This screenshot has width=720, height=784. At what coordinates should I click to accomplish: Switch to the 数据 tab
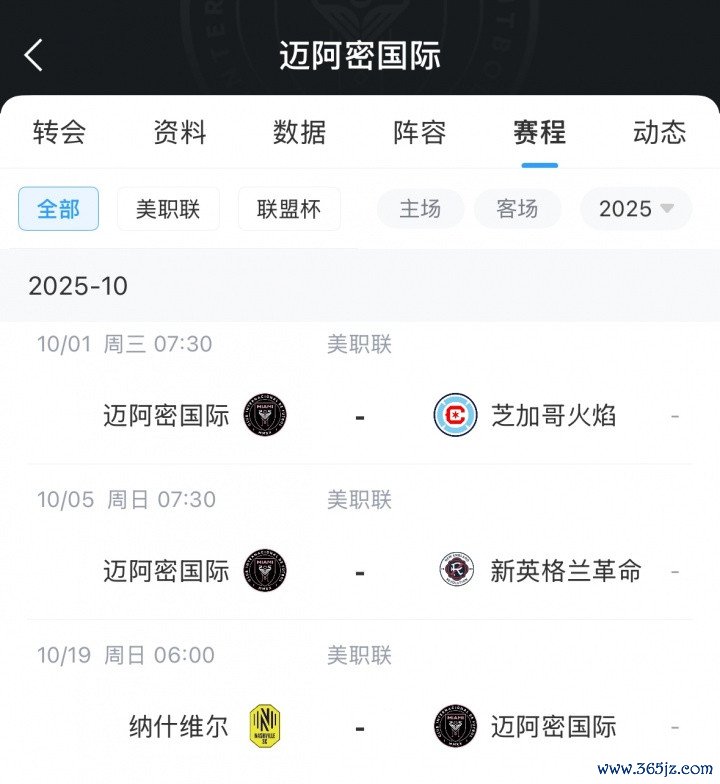(x=300, y=132)
